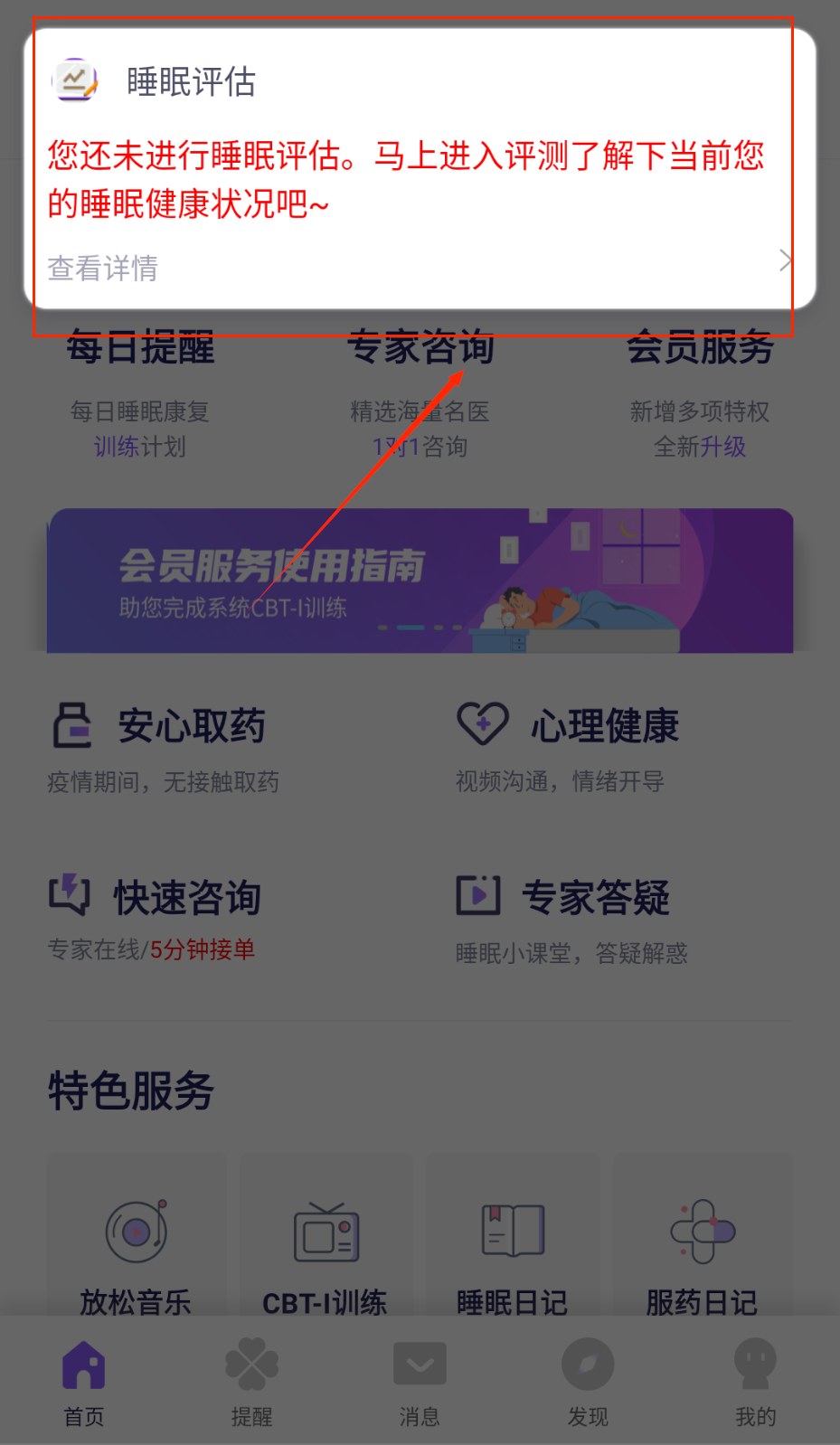Switch to the 首页 tab
Screen dimensions: 840x1445
[x=84, y=1381]
